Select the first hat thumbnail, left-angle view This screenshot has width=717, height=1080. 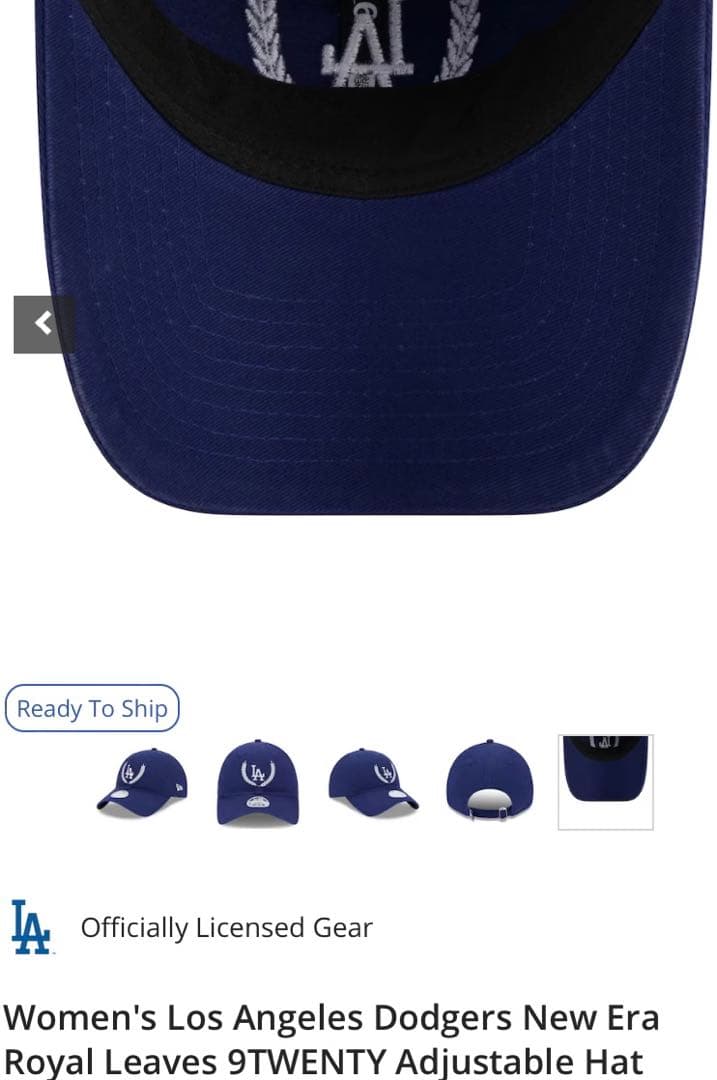pyautogui.click(x=142, y=782)
